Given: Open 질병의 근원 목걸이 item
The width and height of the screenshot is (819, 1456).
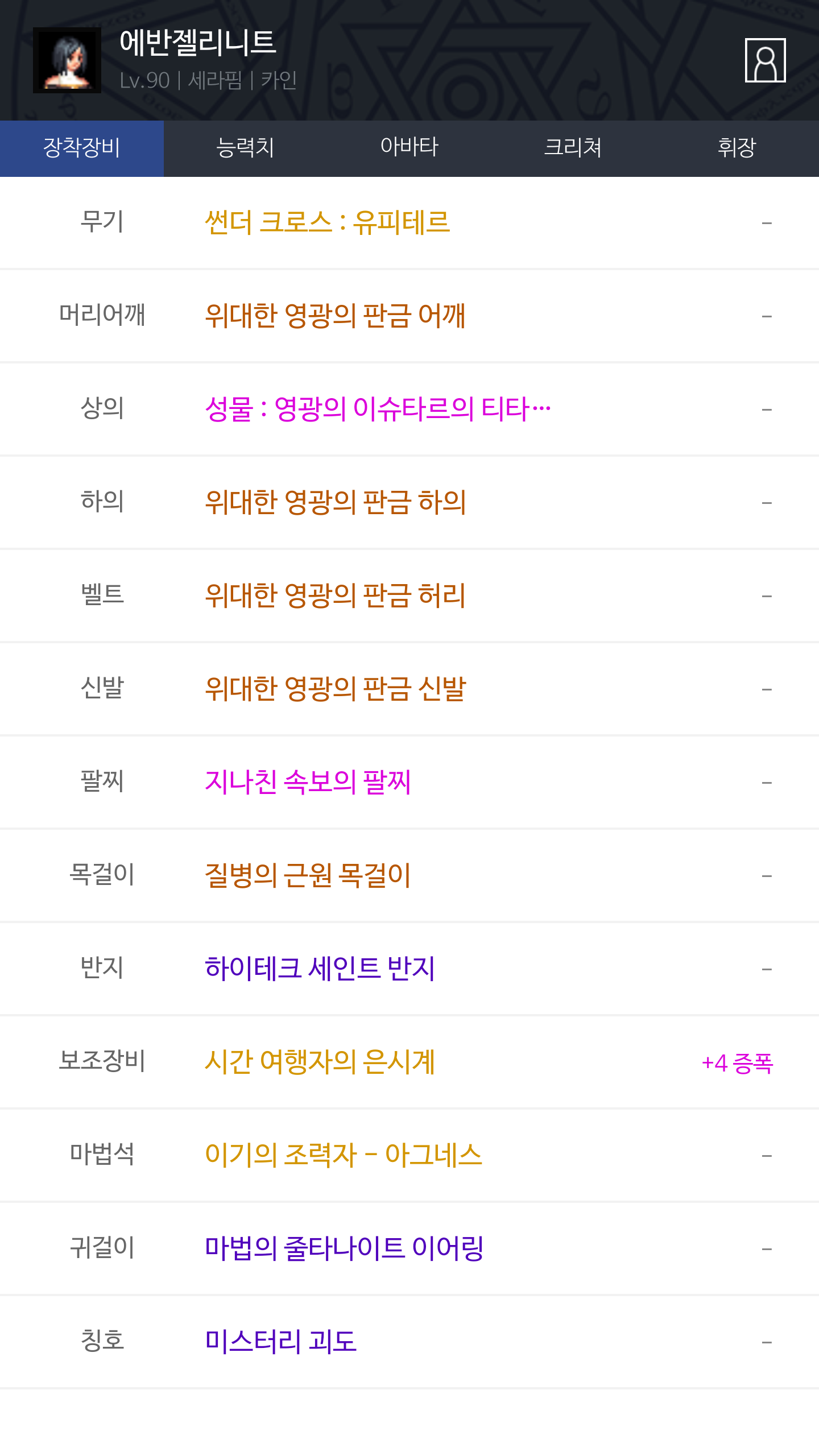Looking at the screenshot, I should pos(308,875).
